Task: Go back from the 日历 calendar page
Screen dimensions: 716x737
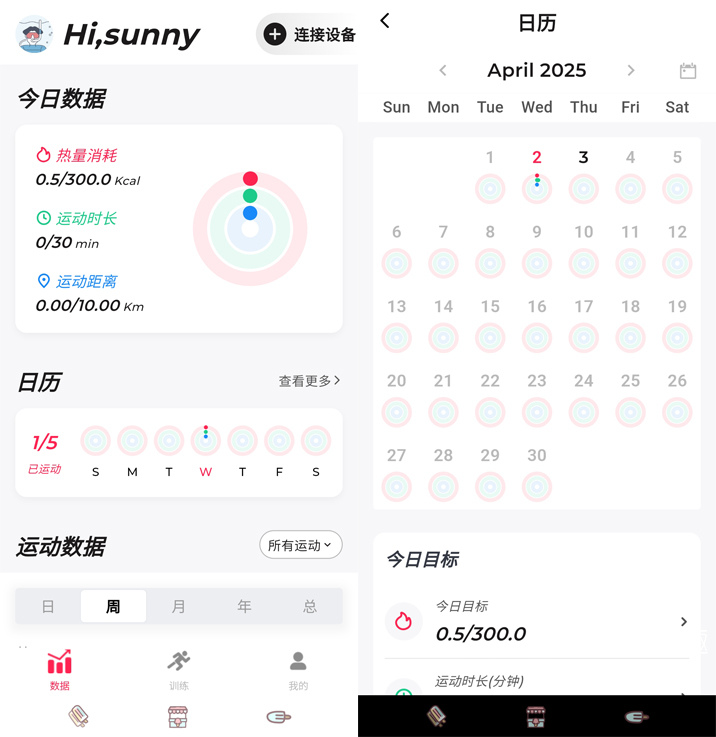Action: click(x=385, y=21)
